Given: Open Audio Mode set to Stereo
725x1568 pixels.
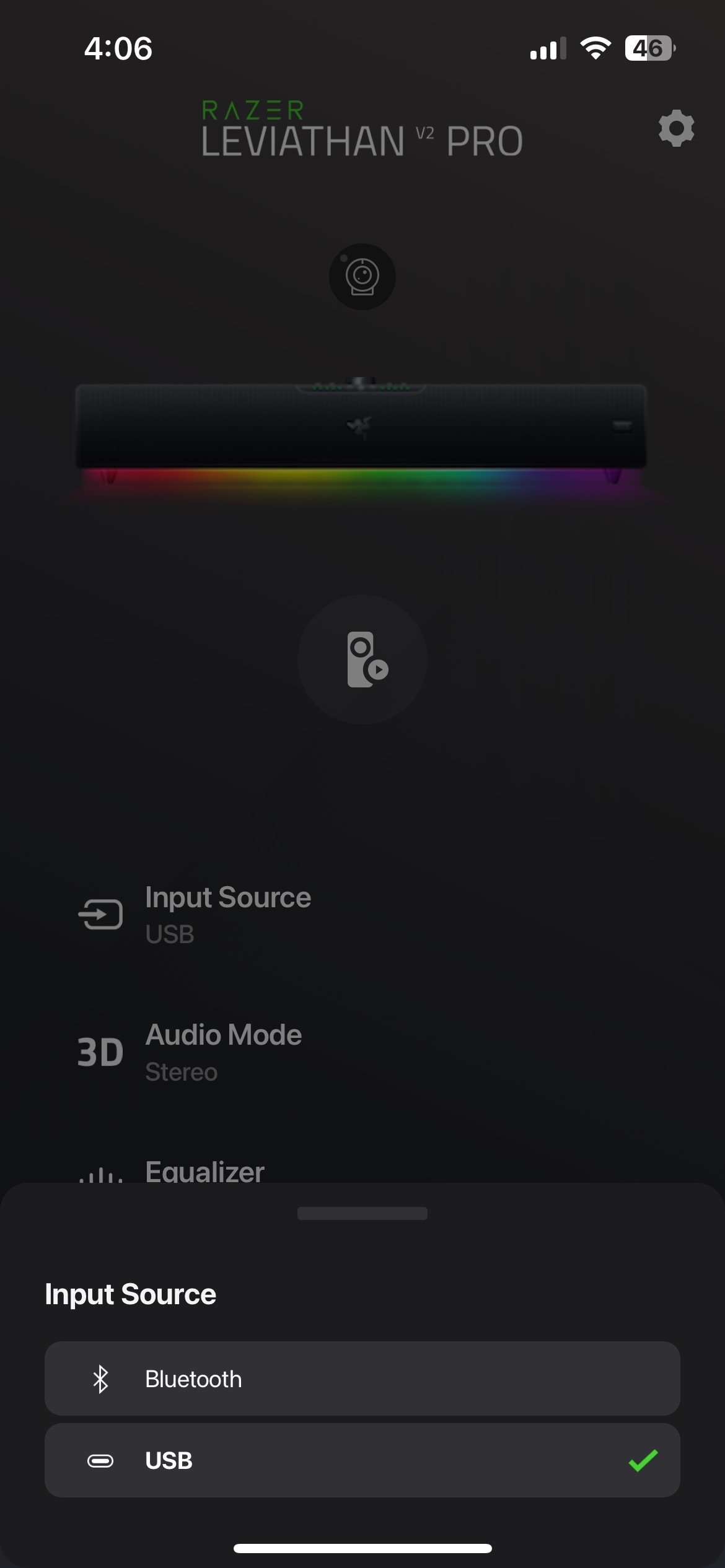Looking at the screenshot, I should [222, 1052].
